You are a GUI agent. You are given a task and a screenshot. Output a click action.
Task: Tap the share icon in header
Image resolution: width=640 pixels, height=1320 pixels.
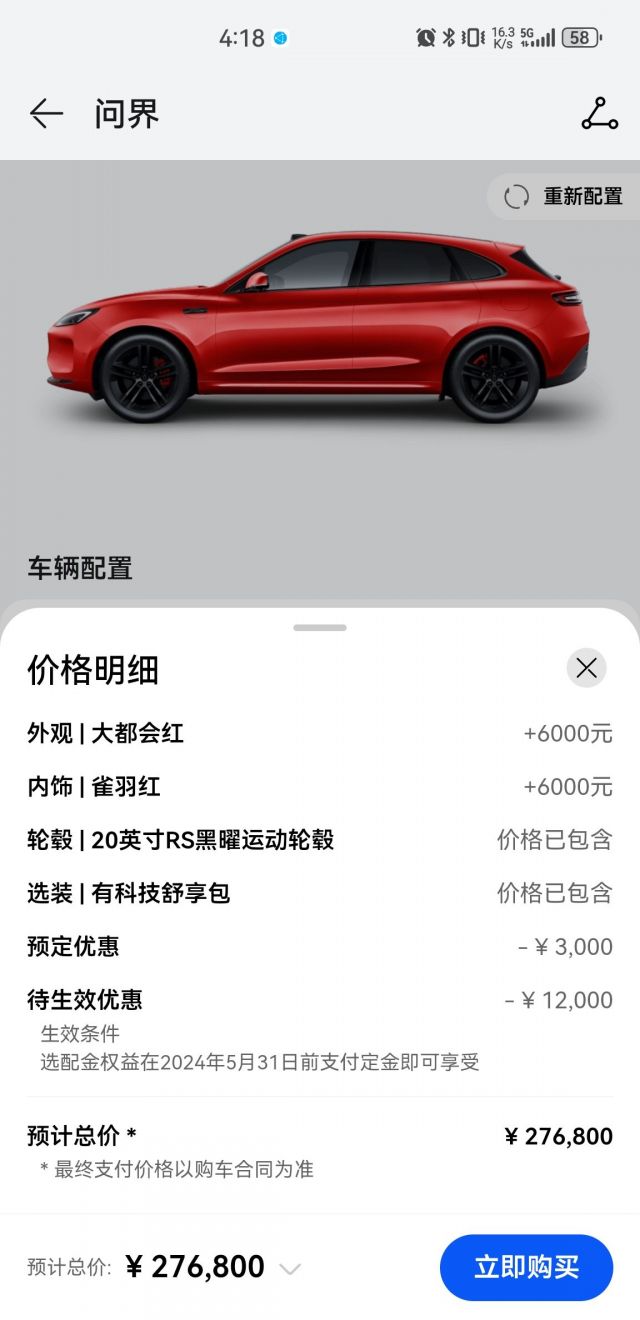pyautogui.click(x=599, y=114)
